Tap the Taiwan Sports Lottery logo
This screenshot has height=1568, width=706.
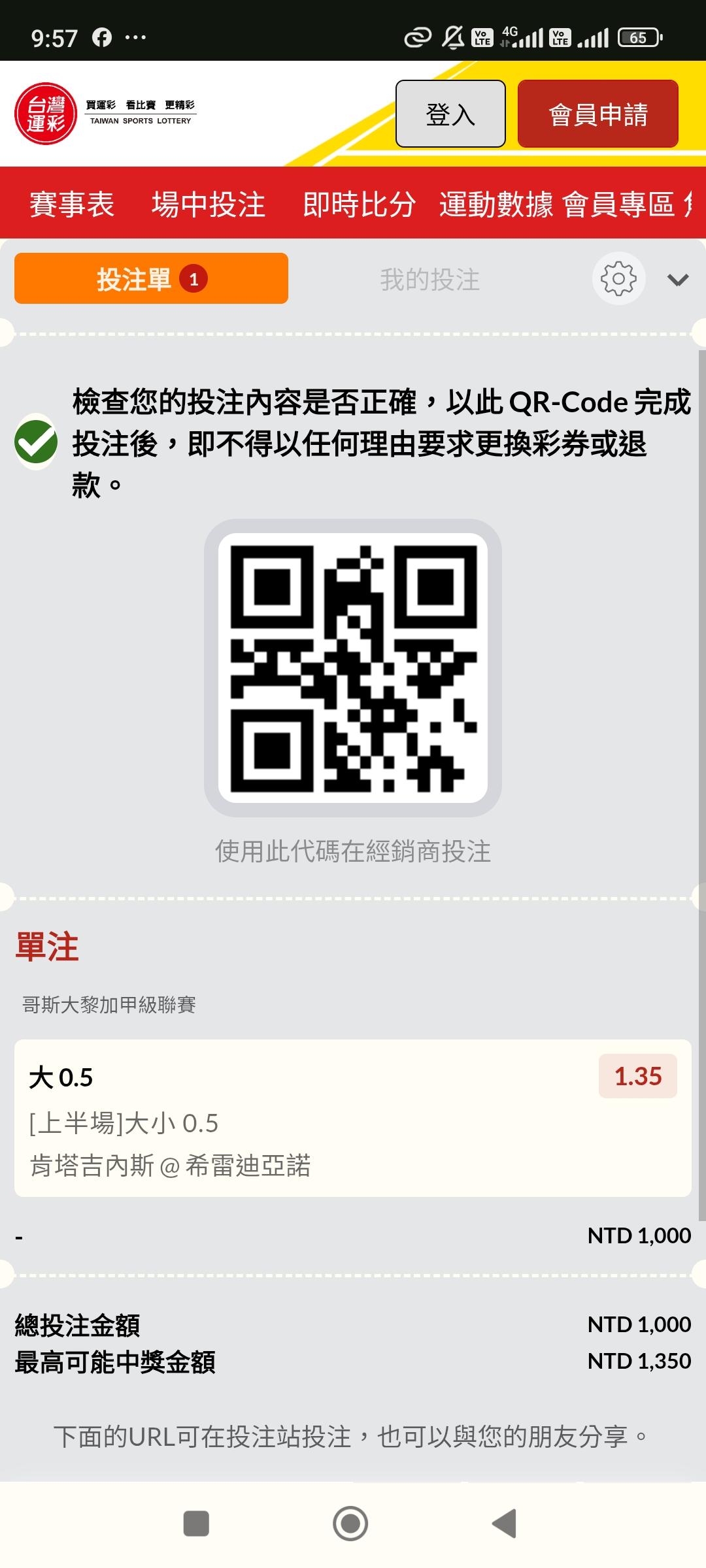point(105,114)
